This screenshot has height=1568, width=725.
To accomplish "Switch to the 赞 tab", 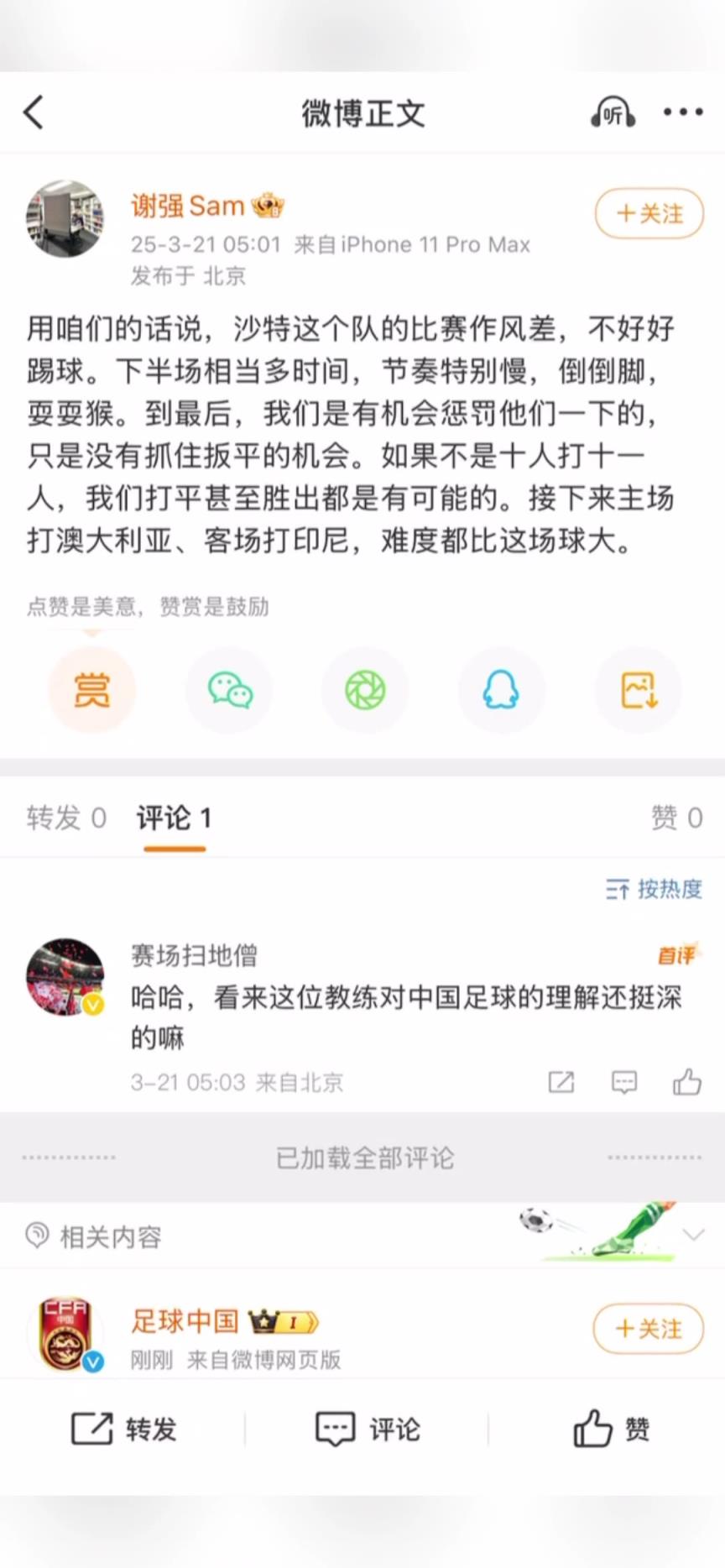I will (x=675, y=818).
